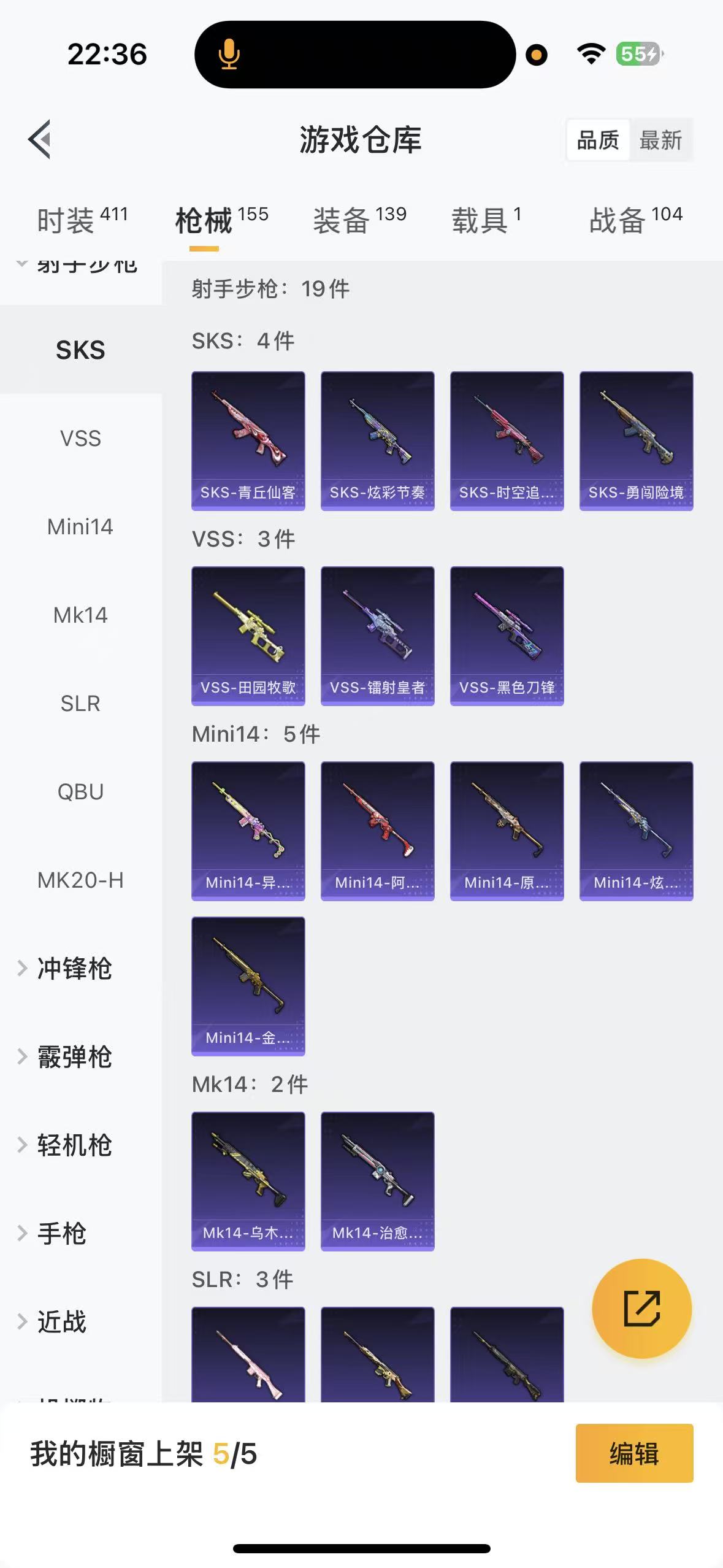Go back using the arrow icon
The height and width of the screenshot is (1568, 723).
[40, 139]
